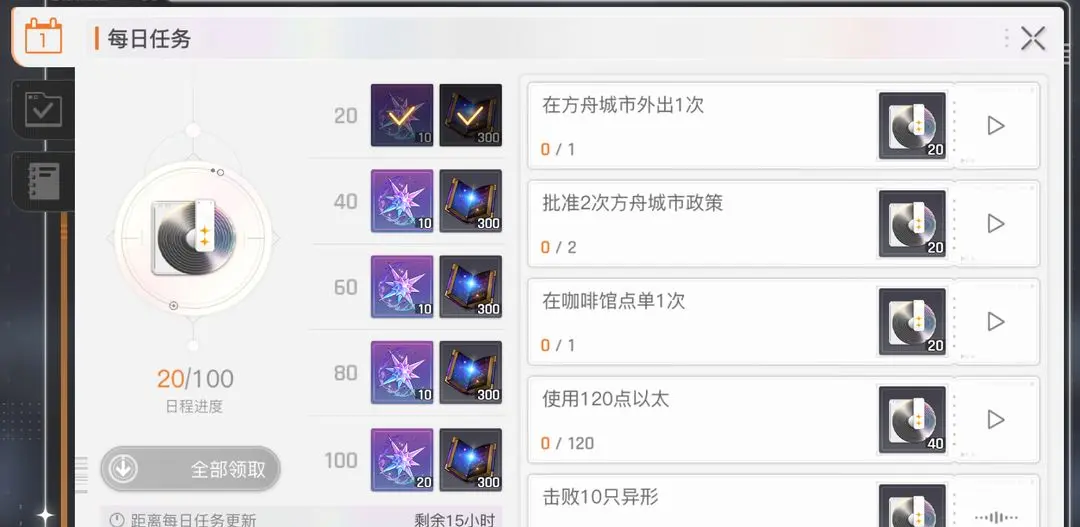View the crystal reward at 100 progress

tap(402, 460)
